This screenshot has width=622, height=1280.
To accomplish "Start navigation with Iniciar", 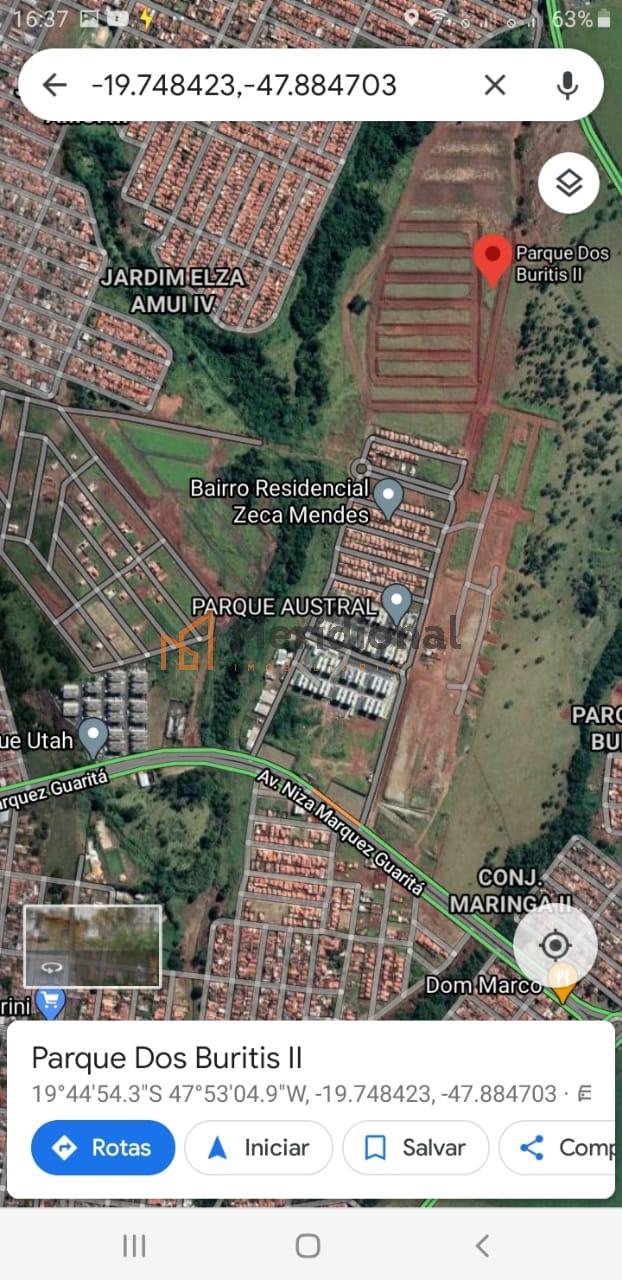I will 258,1147.
